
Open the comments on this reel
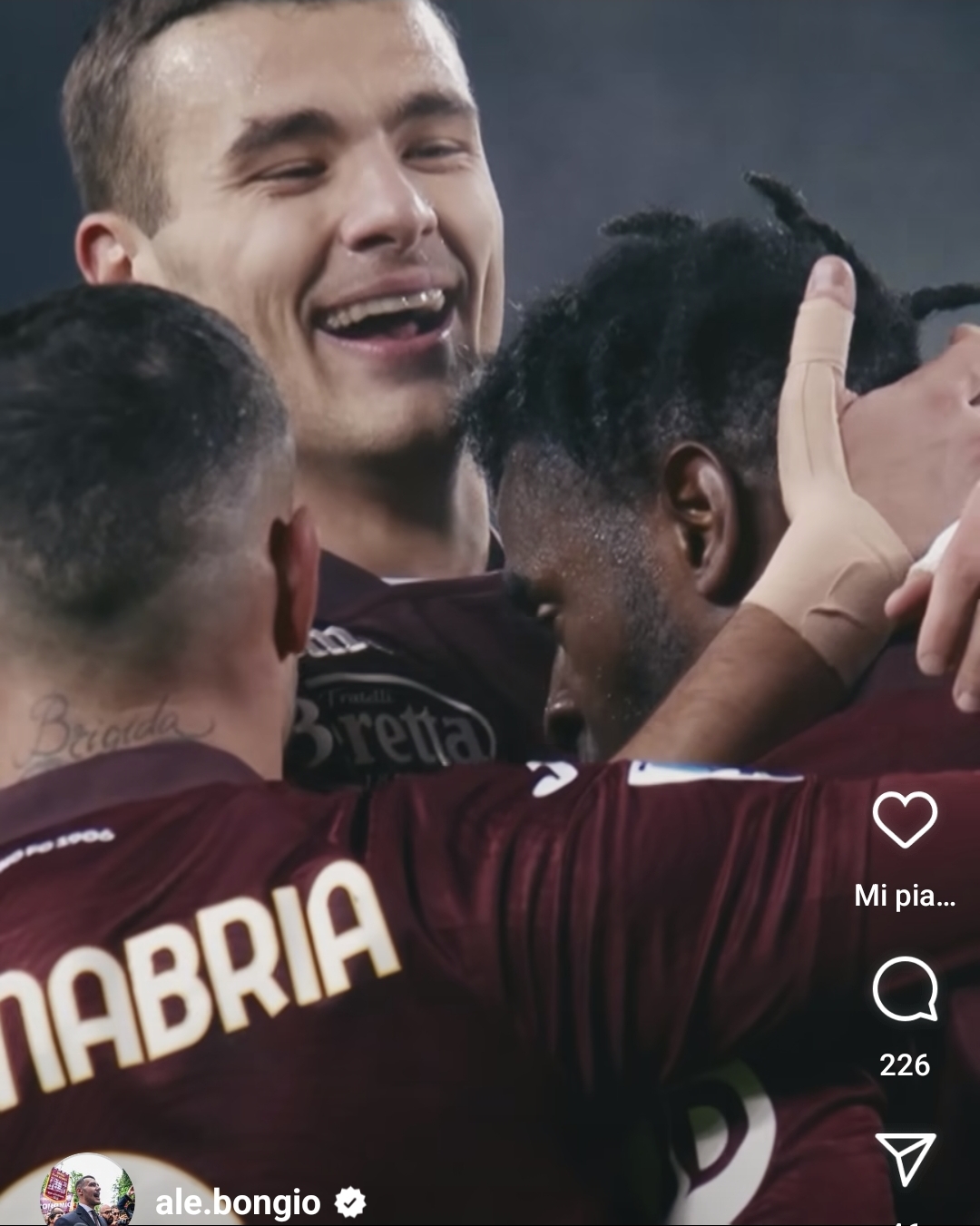(905, 989)
